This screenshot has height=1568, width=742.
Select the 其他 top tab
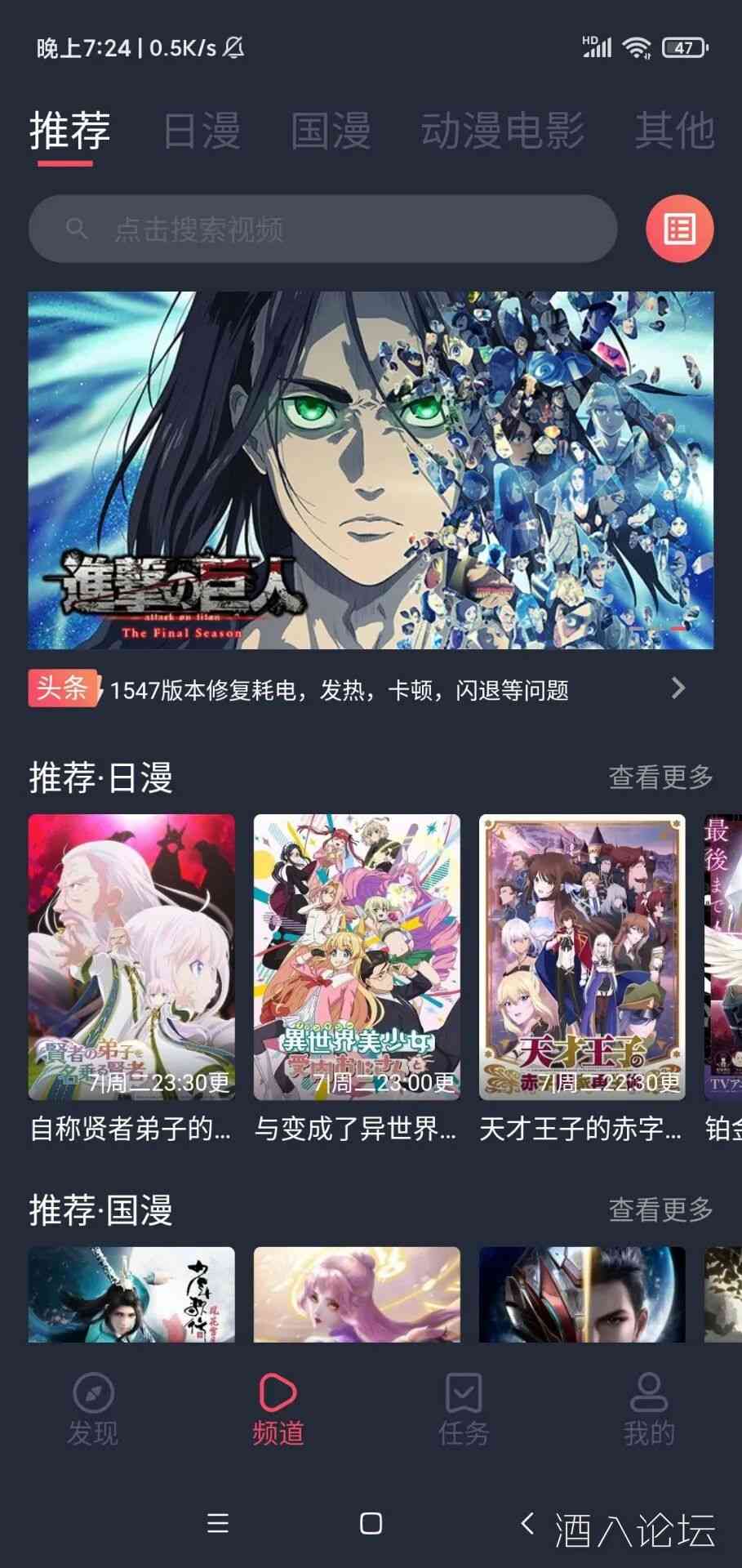(674, 131)
